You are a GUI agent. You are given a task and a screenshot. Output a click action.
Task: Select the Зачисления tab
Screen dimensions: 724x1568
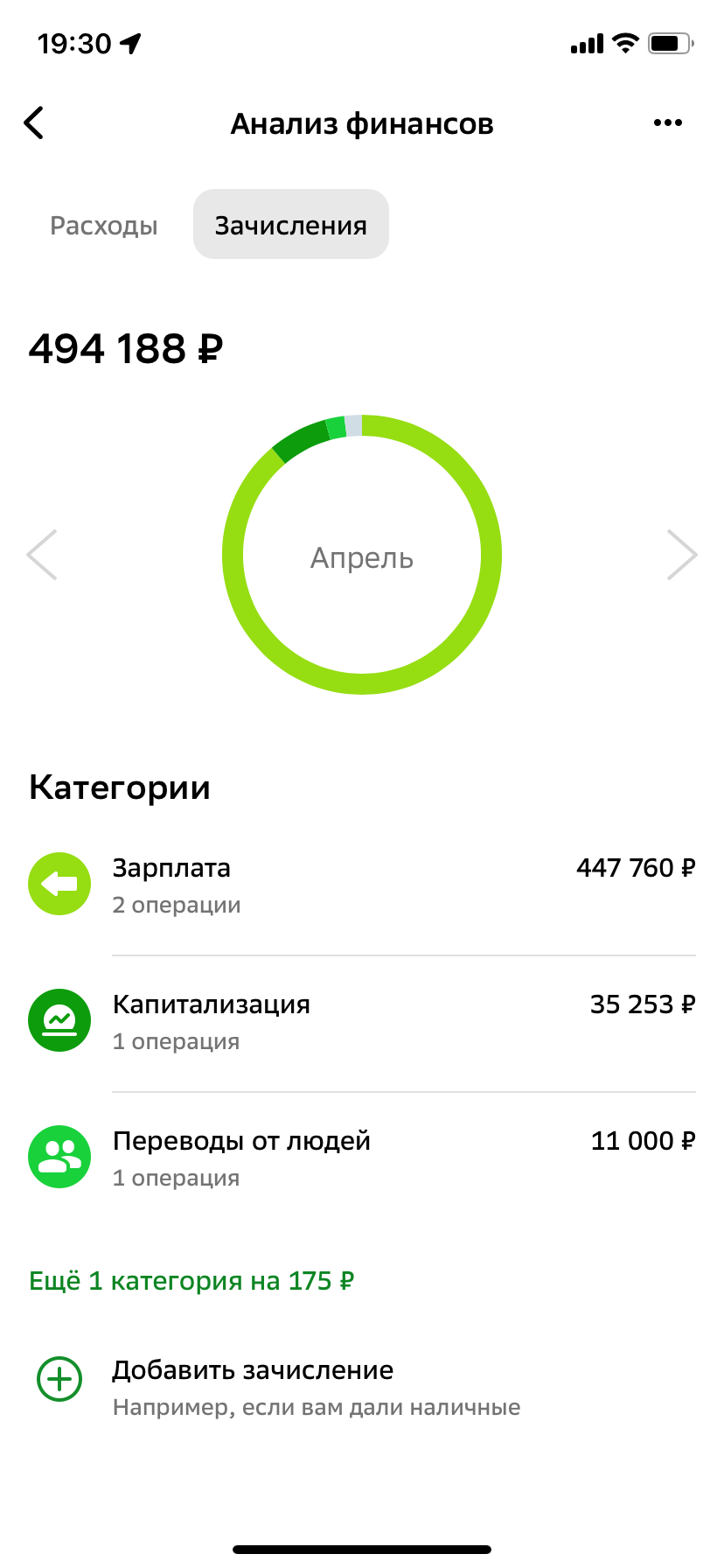[x=291, y=225]
